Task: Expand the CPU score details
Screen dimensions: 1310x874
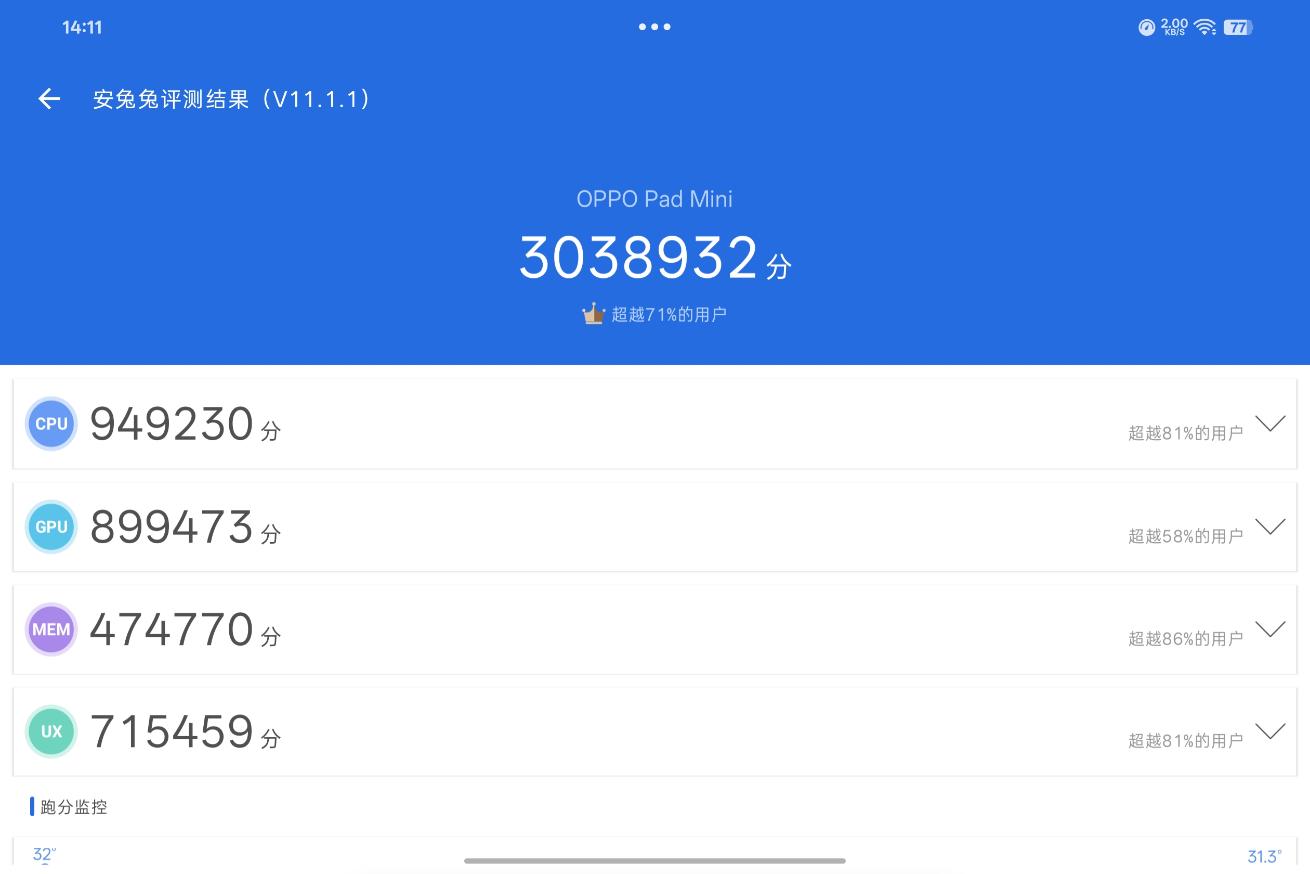Action: click(1269, 424)
